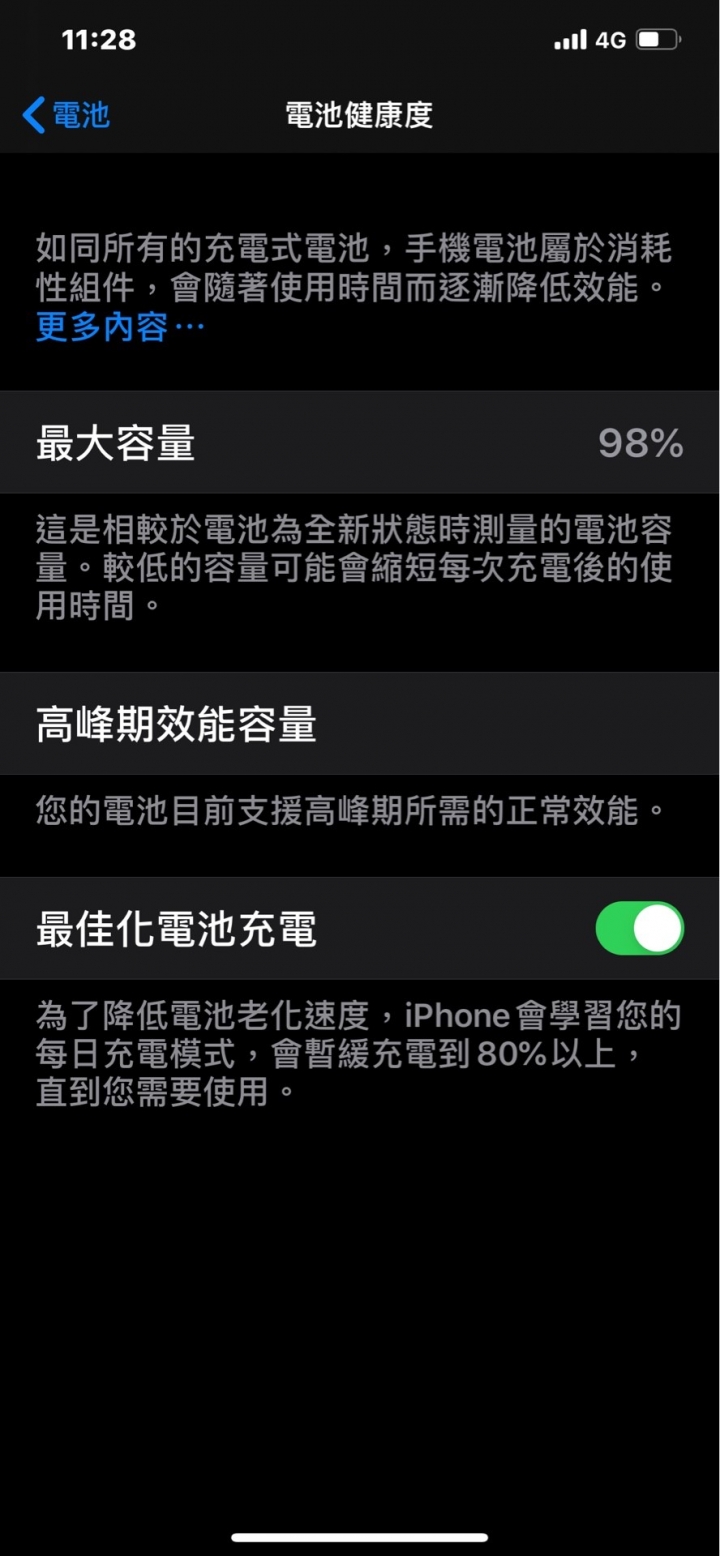
Task: Go back to the 電池 settings page
Action: pos(66,115)
